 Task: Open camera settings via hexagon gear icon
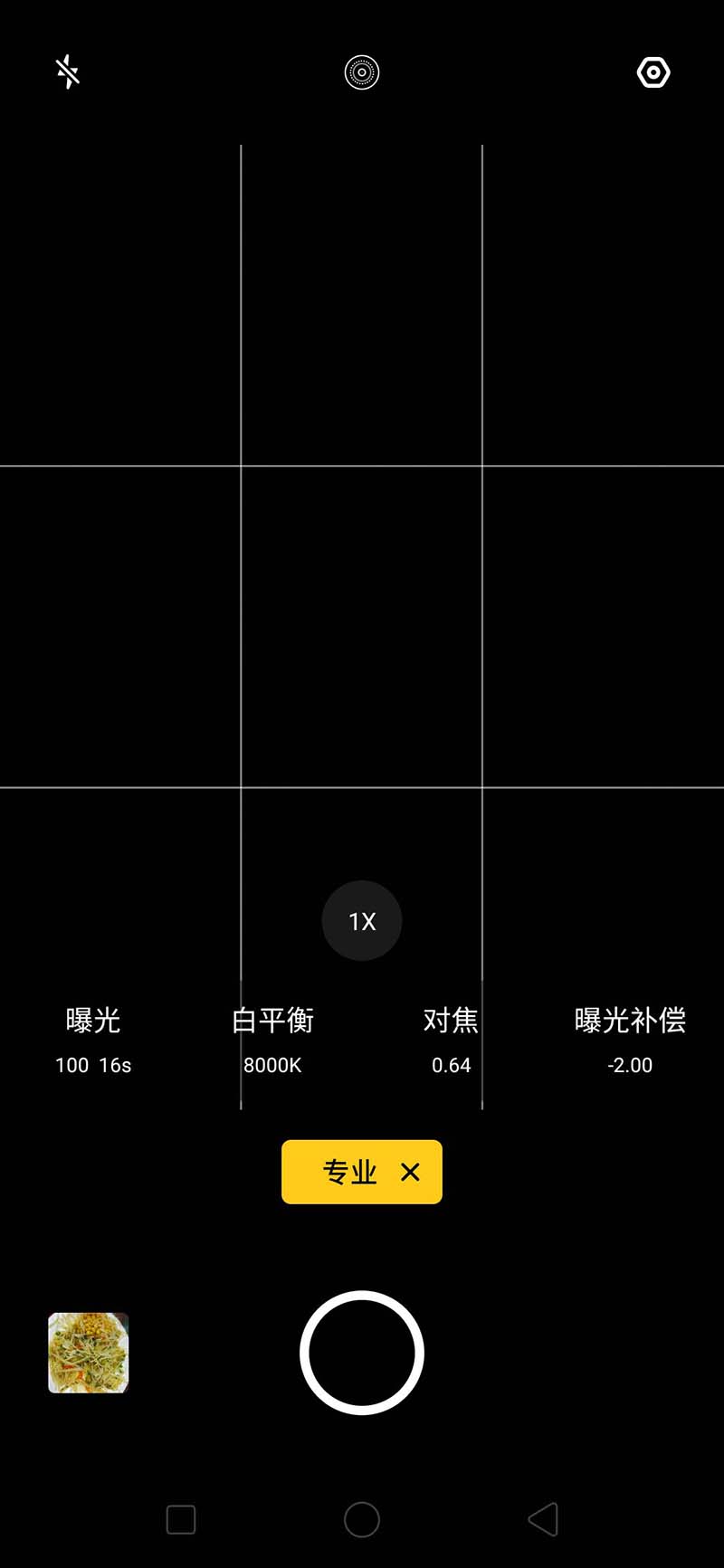tap(653, 72)
